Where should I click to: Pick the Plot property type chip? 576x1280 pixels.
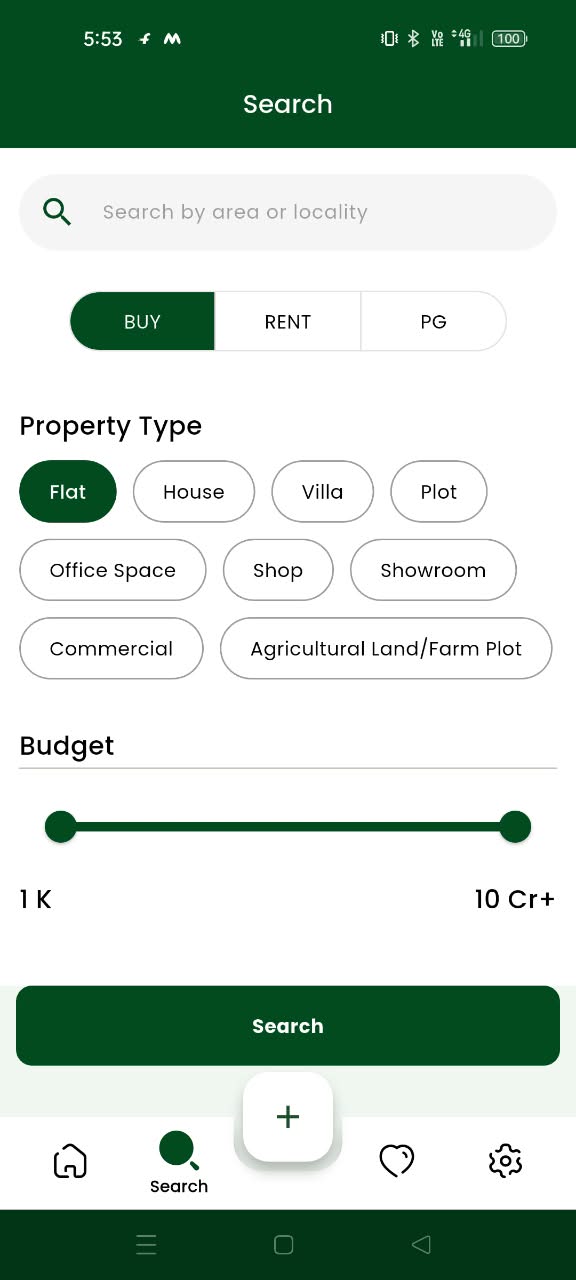tap(438, 492)
